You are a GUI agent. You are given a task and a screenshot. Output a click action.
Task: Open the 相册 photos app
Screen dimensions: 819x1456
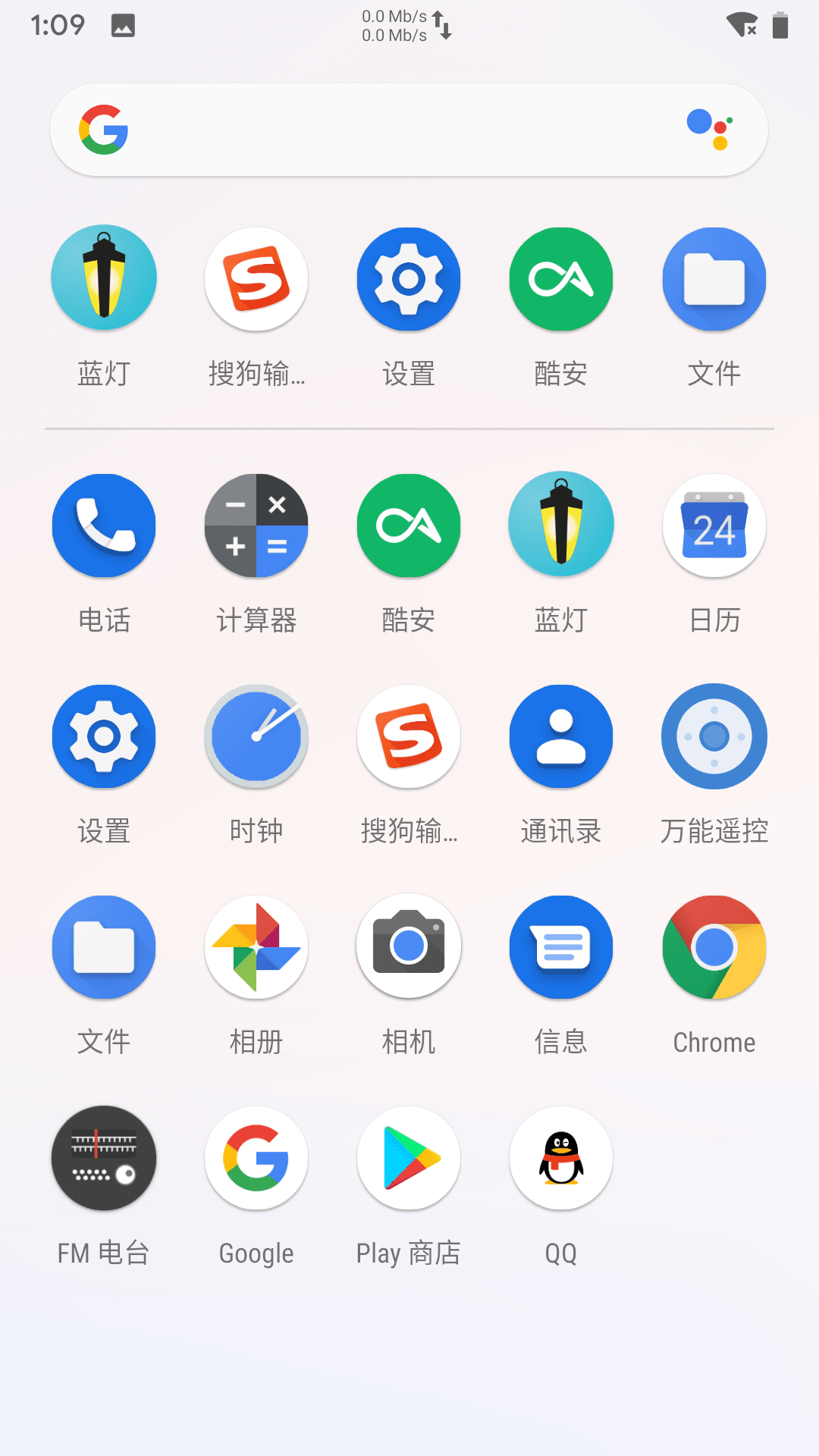(x=256, y=947)
